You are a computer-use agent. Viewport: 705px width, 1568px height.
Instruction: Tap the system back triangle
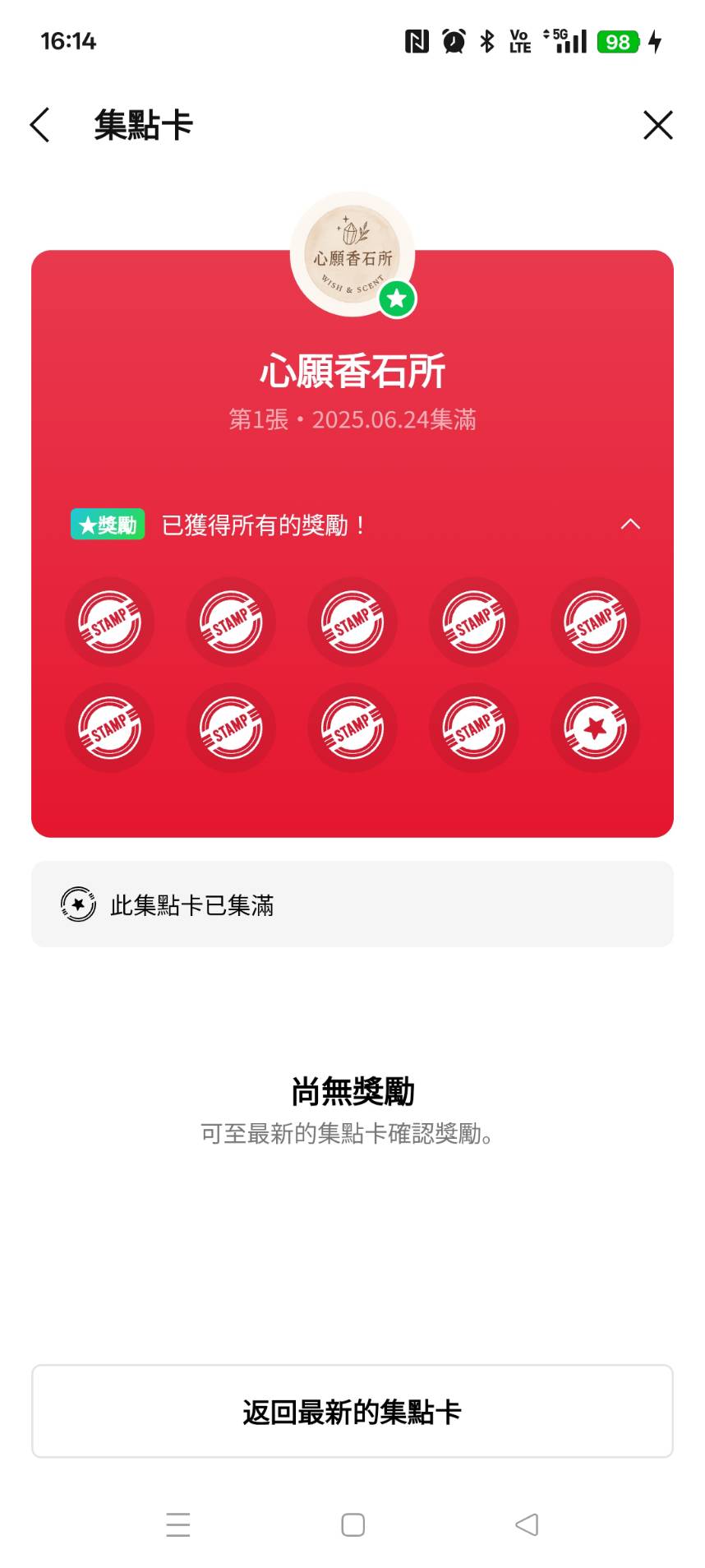(527, 1524)
